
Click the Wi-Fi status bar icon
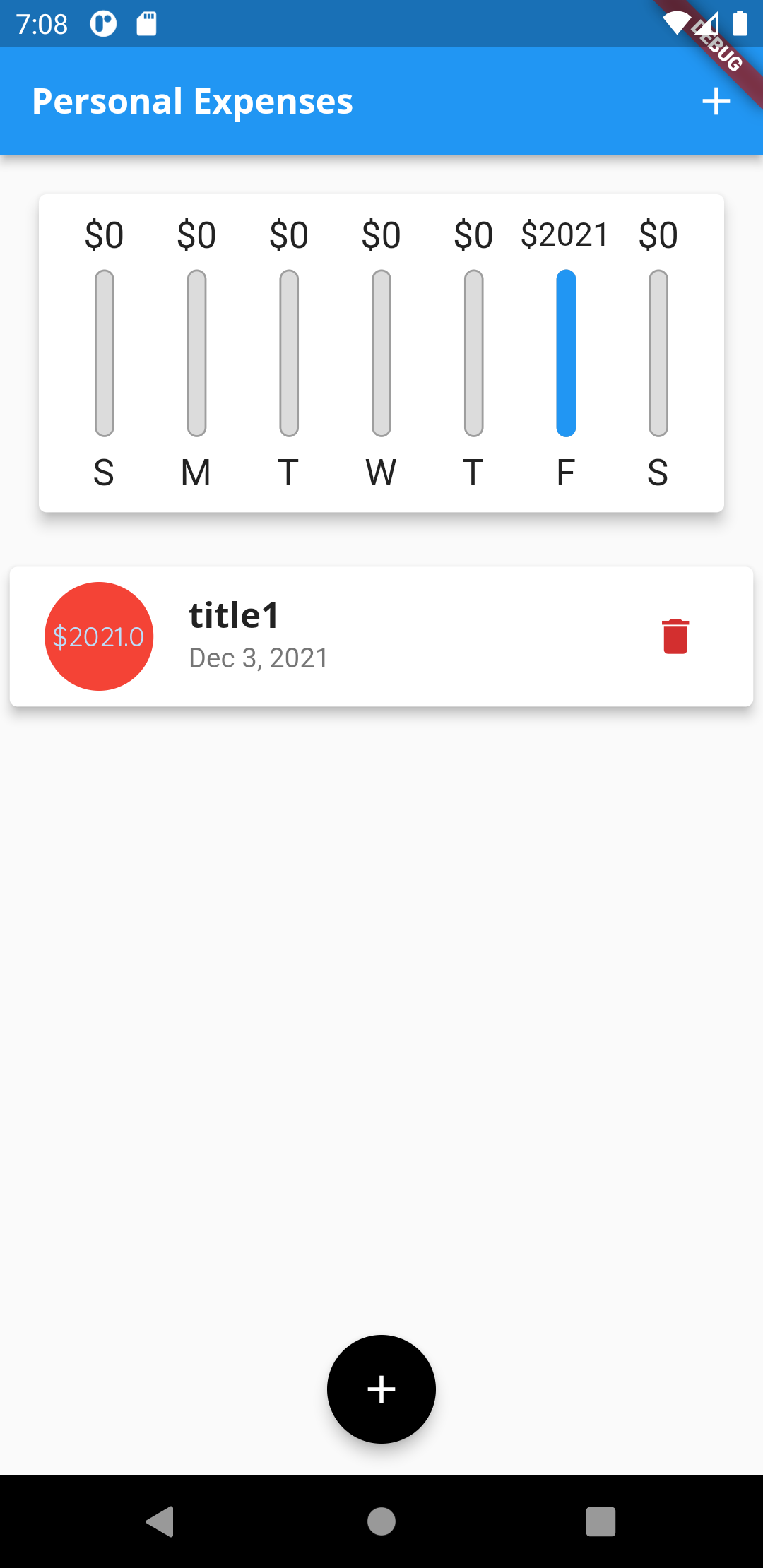[x=676, y=23]
